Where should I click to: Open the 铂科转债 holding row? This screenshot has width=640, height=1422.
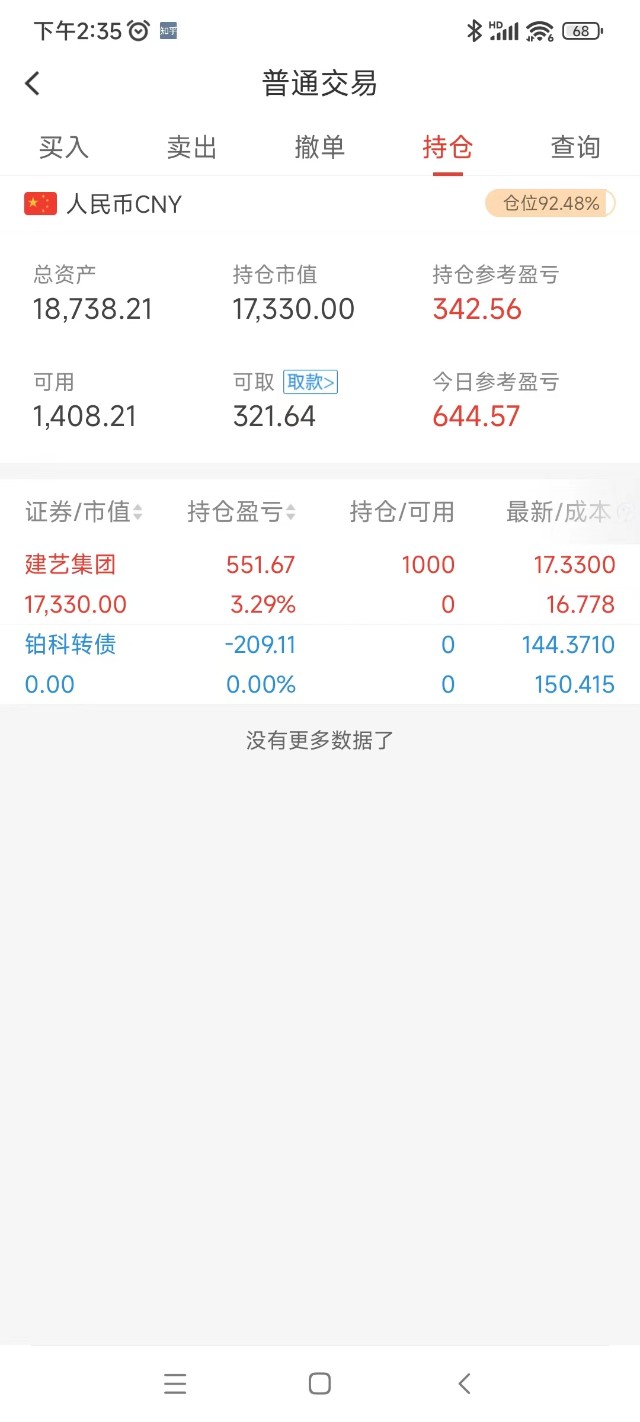[x=320, y=664]
